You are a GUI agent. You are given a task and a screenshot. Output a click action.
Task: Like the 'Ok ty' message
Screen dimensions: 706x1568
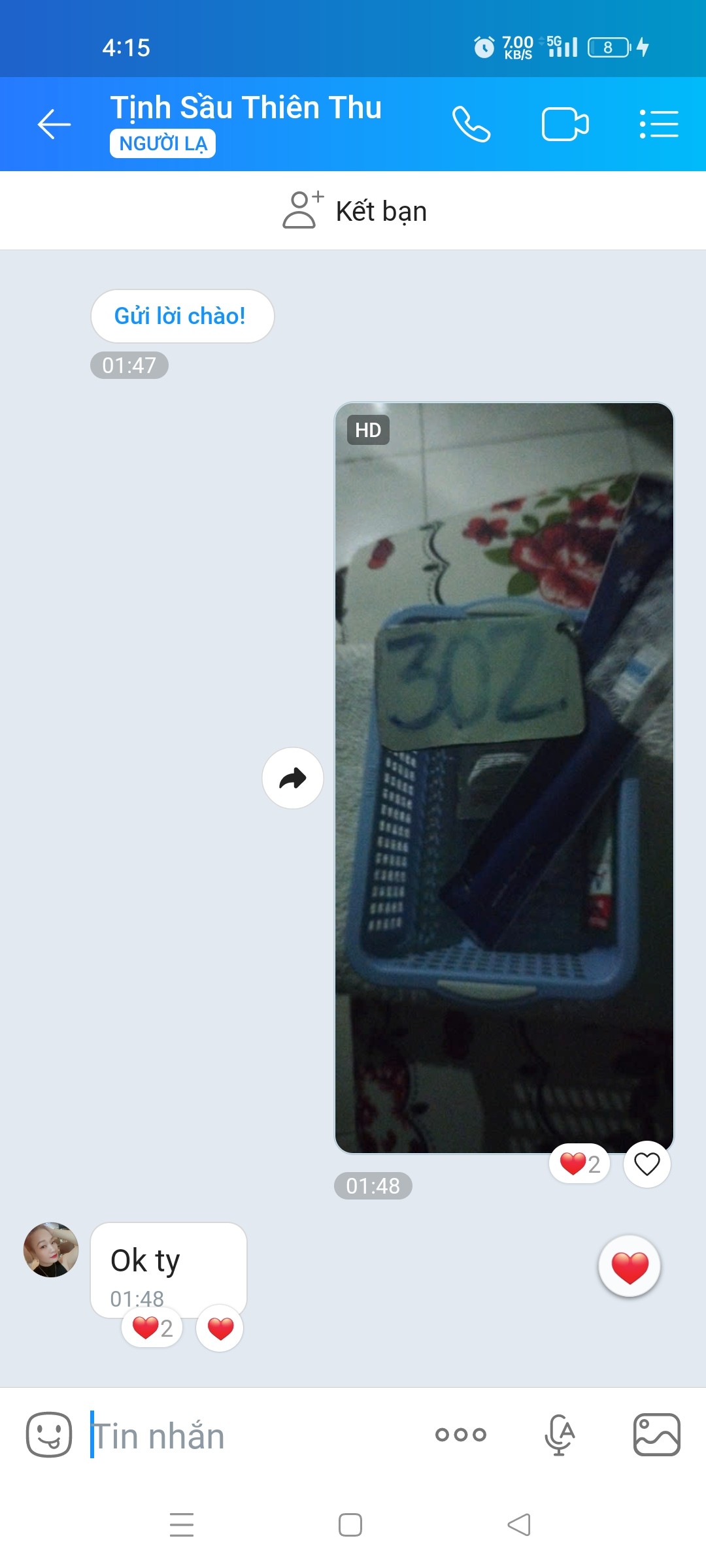tap(220, 1328)
